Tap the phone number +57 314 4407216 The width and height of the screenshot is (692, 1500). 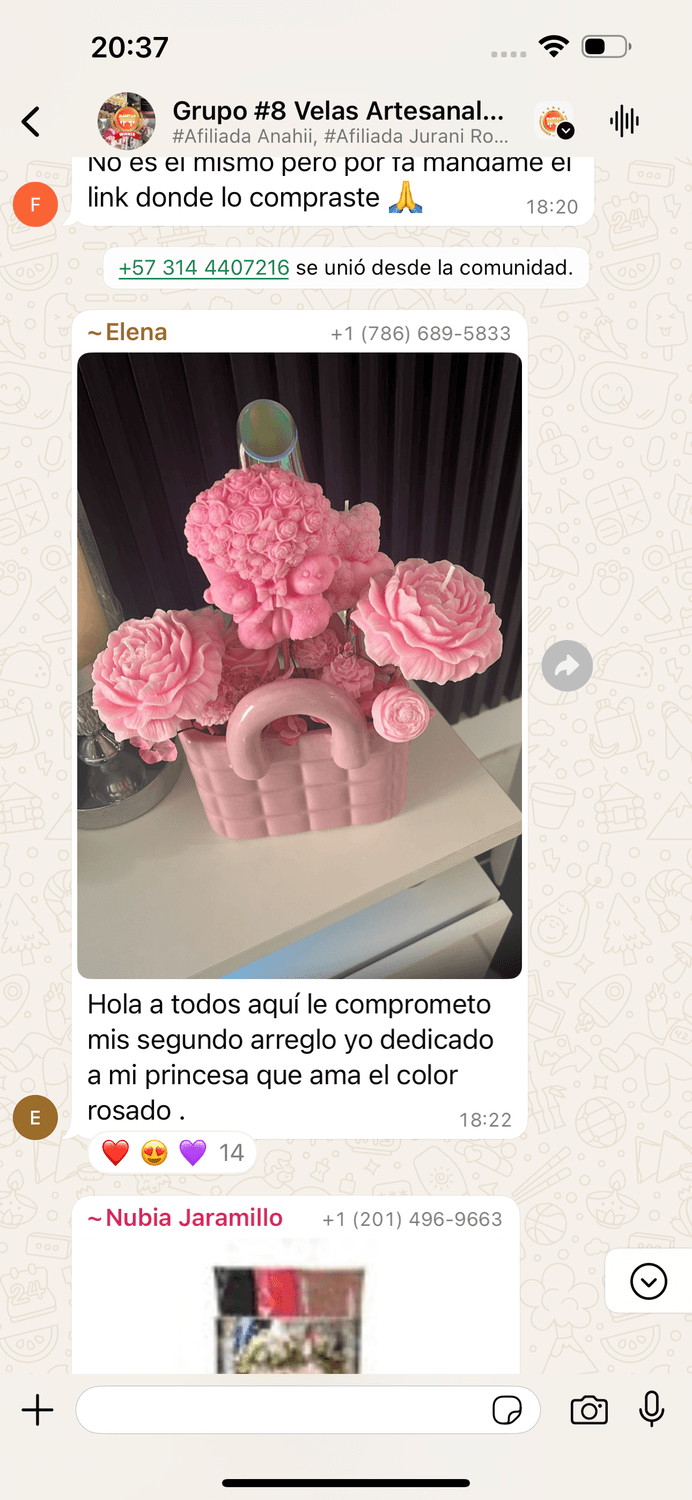pyautogui.click(x=204, y=268)
